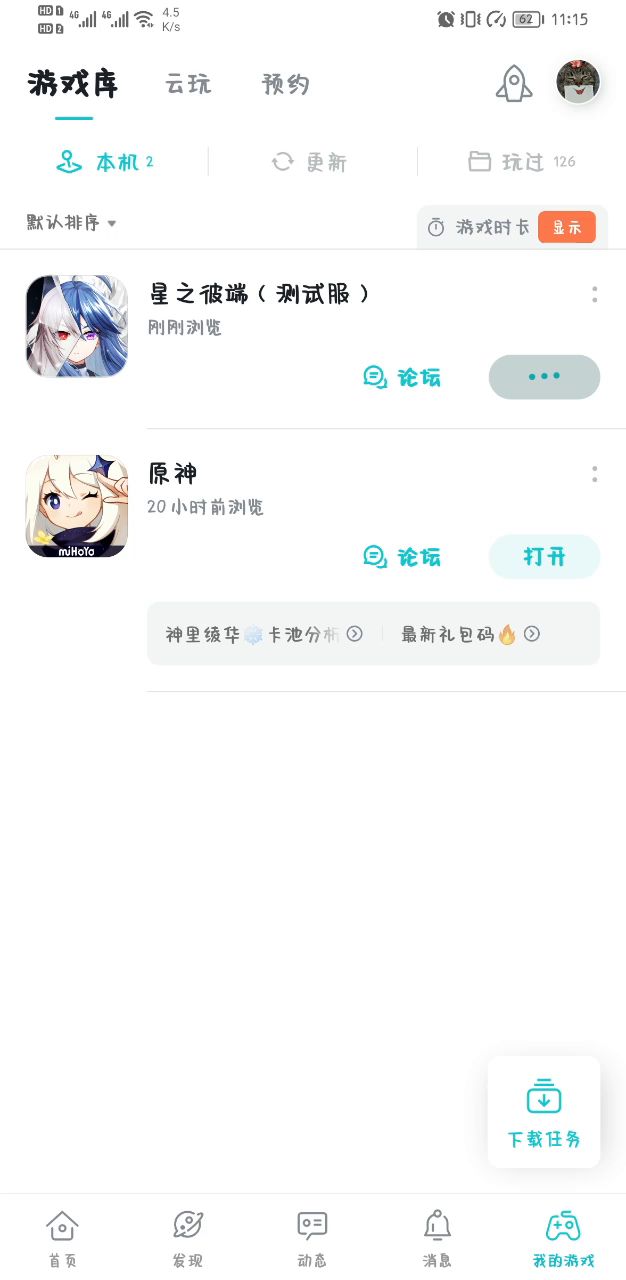Image resolution: width=626 pixels, height=1280 pixels.
Task: Open the 下载任务 floating button
Action: [x=544, y=1112]
